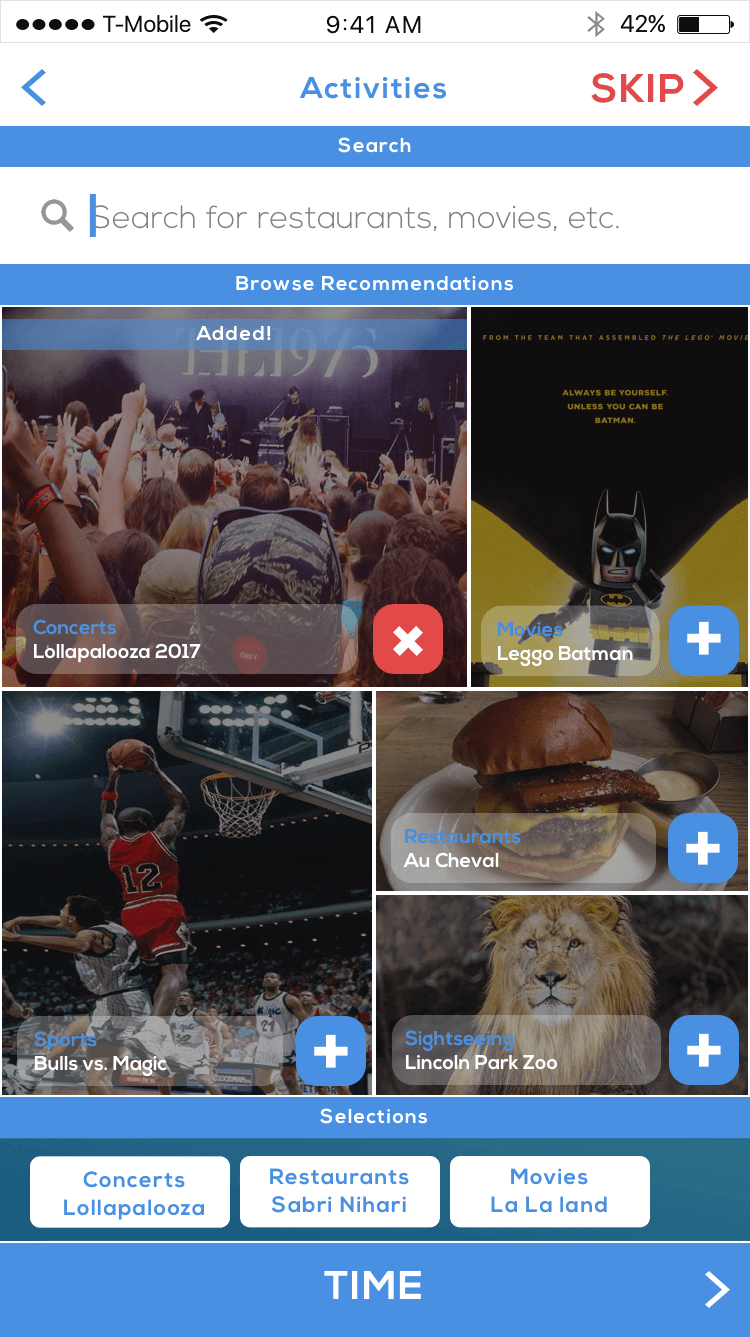Image resolution: width=750 pixels, height=1337 pixels.
Task: Remove Lollapalooza 2017 with the red X
Action: click(x=408, y=639)
